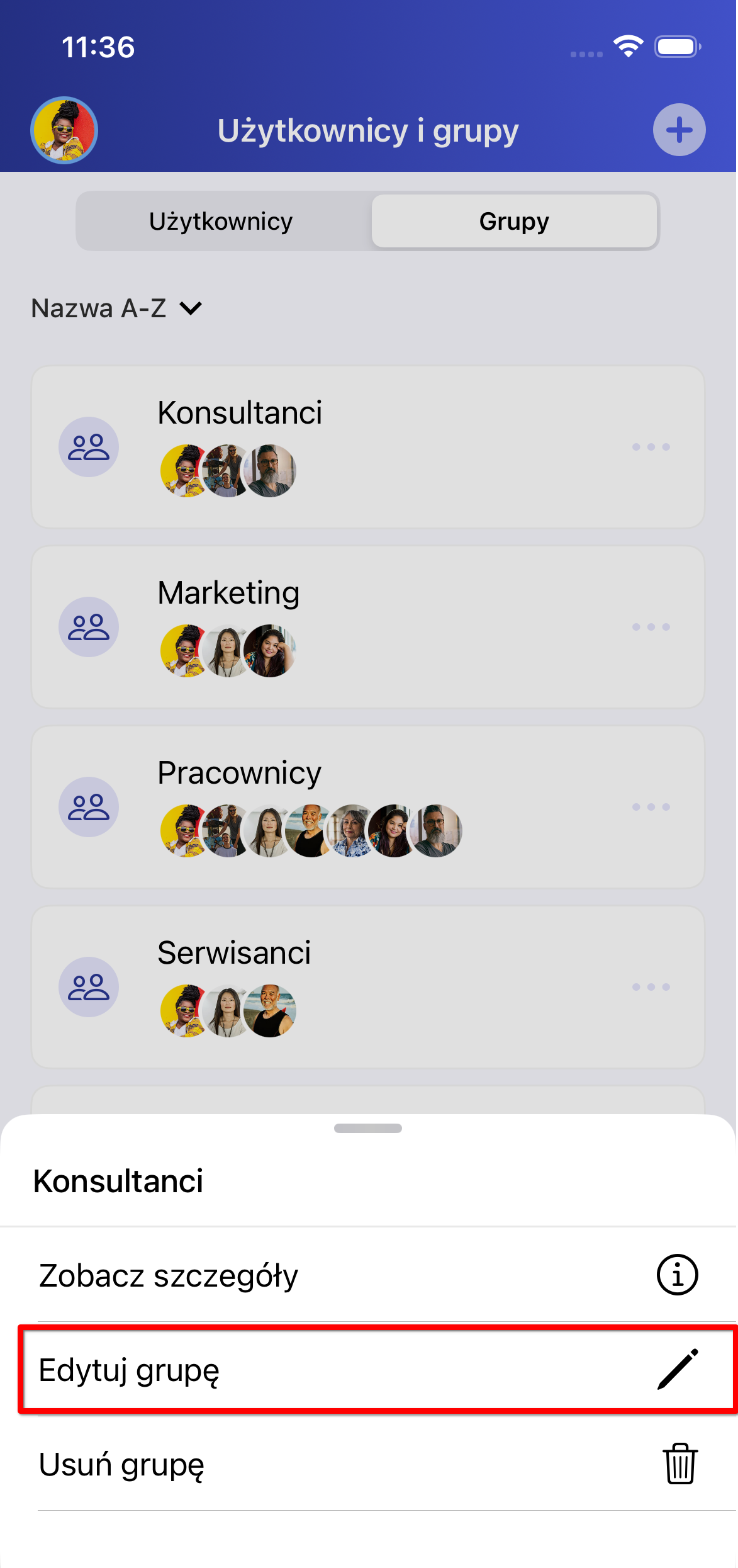Open Zobacz szczegóły for Konsultanci
Viewport: 738px width, 1568px height.
pos(369,1276)
